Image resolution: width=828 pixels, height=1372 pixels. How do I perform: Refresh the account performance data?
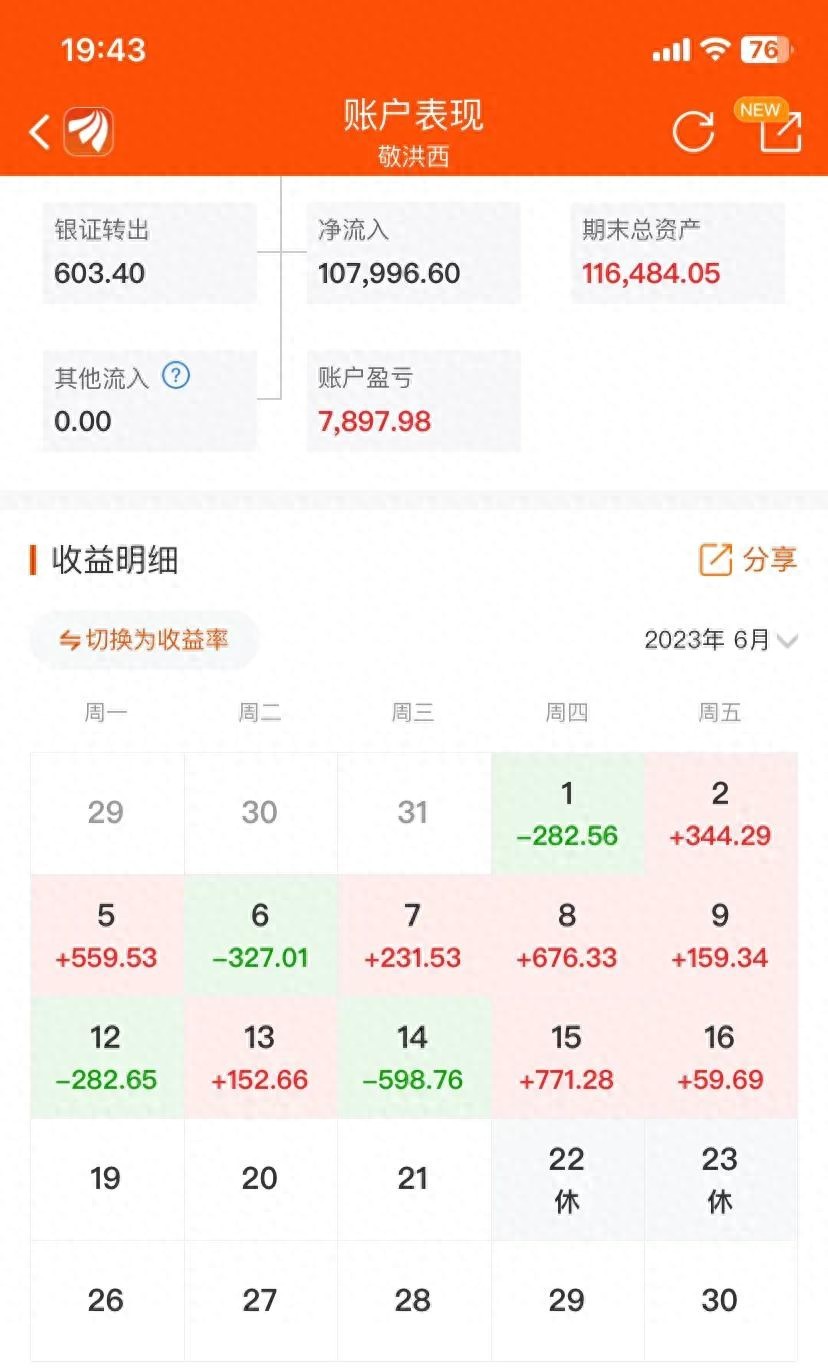693,131
